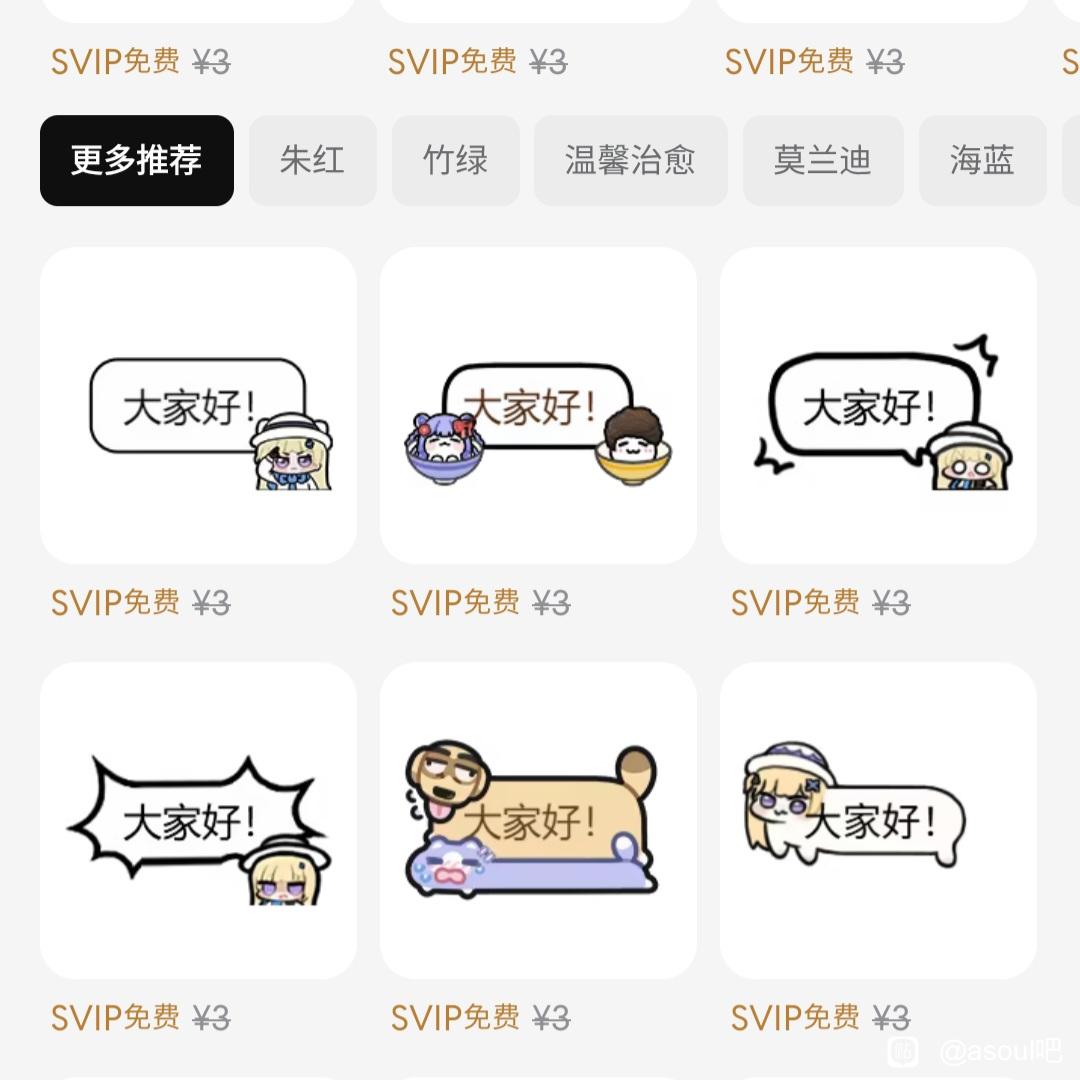The width and height of the screenshot is (1080, 1080).
Task: Select the tan dog-shaped chat bubble
Action: coord(538,820)
